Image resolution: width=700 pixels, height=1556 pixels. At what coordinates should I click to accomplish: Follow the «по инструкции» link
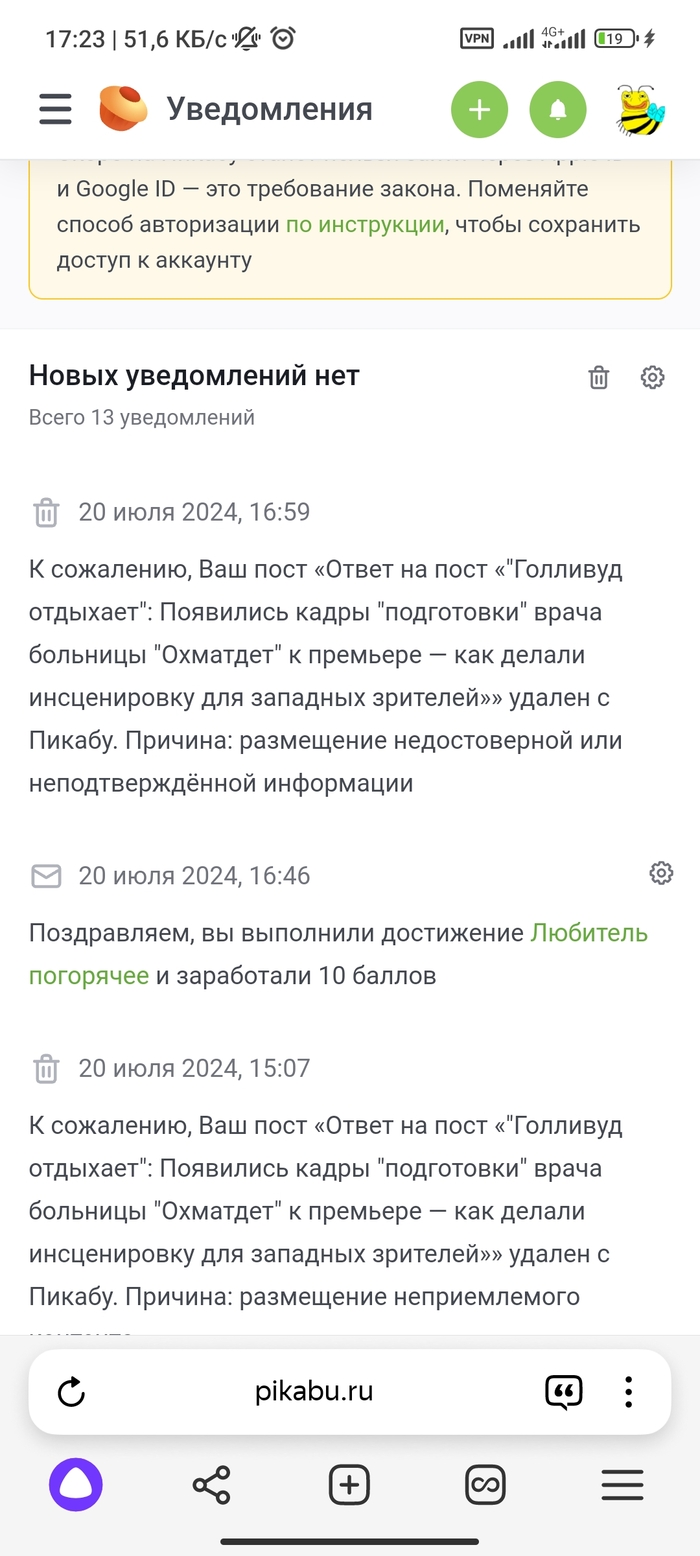coord(364,224)
